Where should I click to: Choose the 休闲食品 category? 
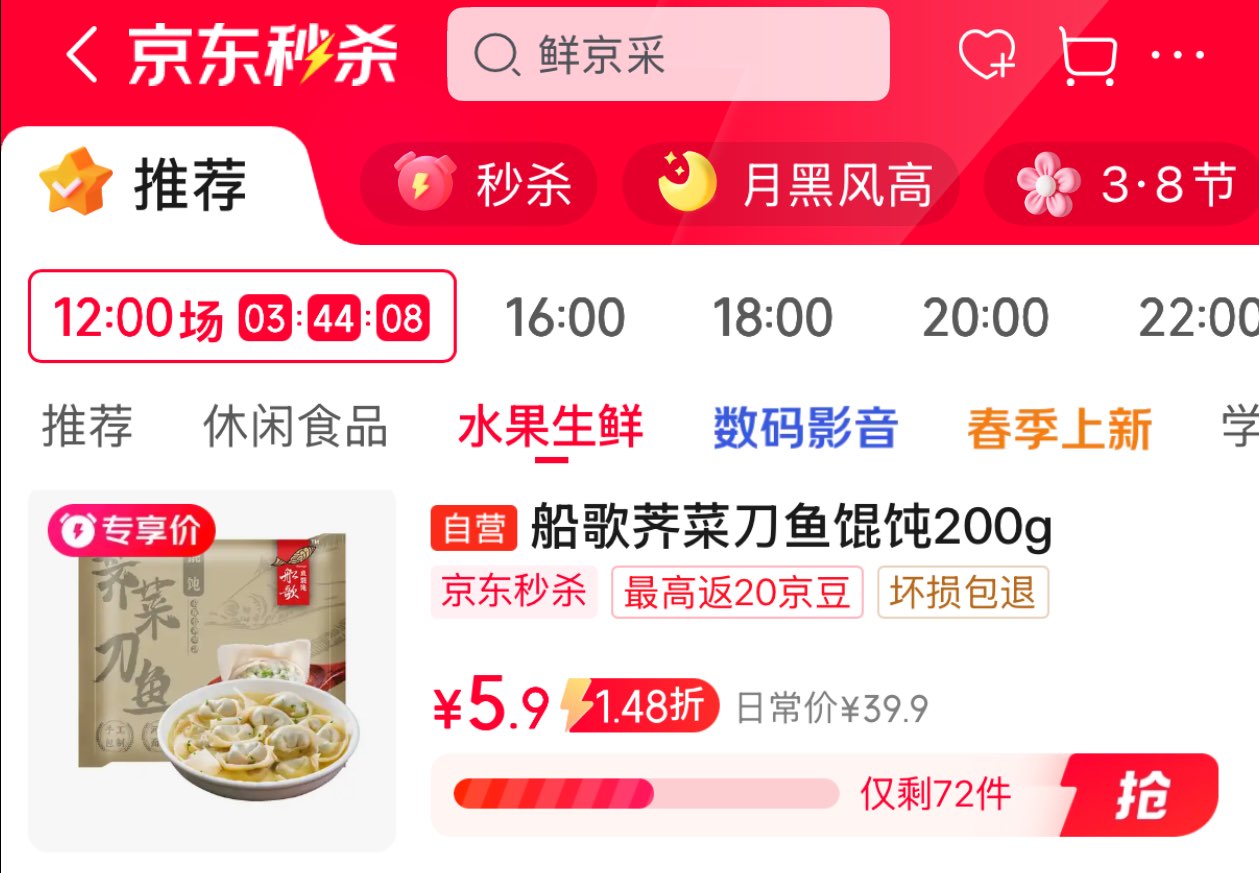[x=295, y=427]
